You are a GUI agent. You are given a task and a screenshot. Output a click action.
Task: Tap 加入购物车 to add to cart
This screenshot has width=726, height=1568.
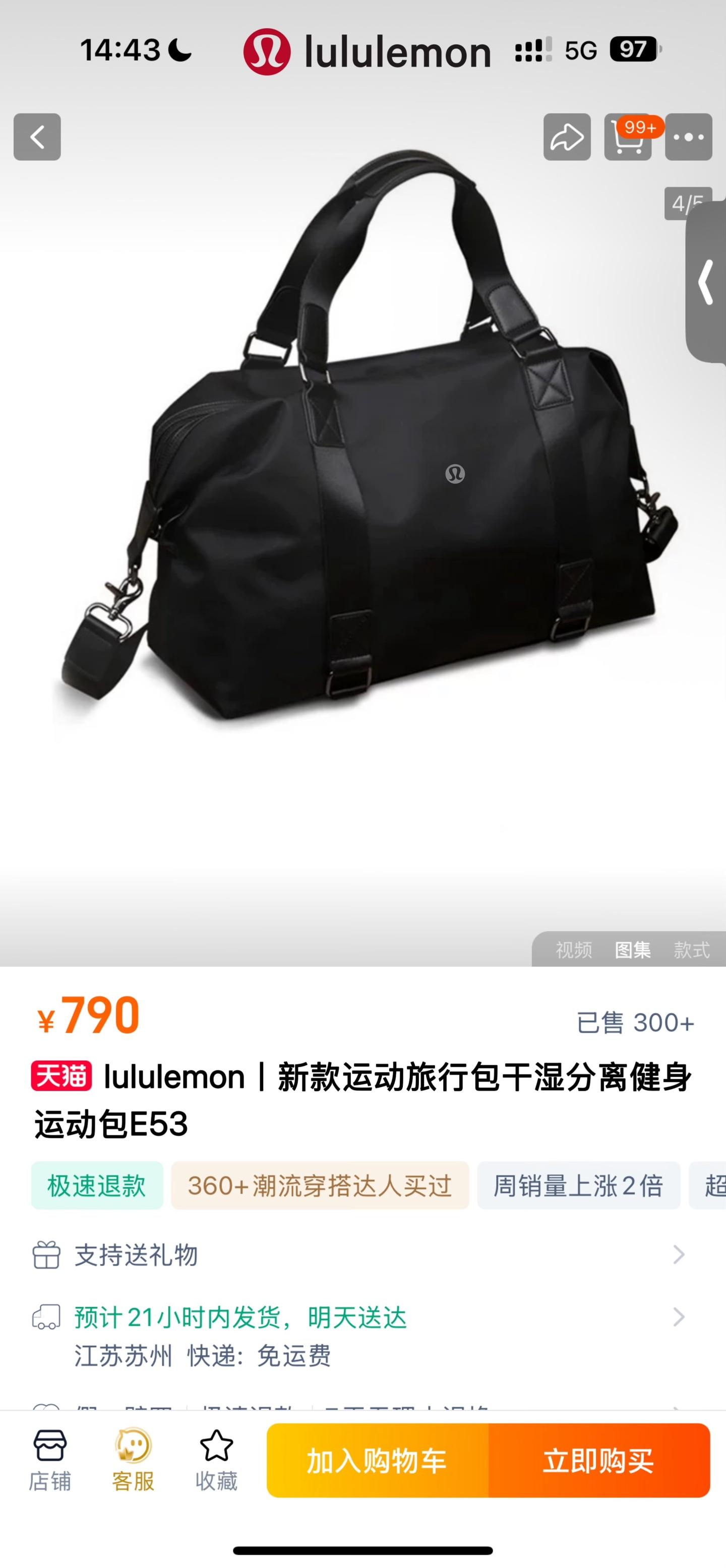[x=377, y=1460]
